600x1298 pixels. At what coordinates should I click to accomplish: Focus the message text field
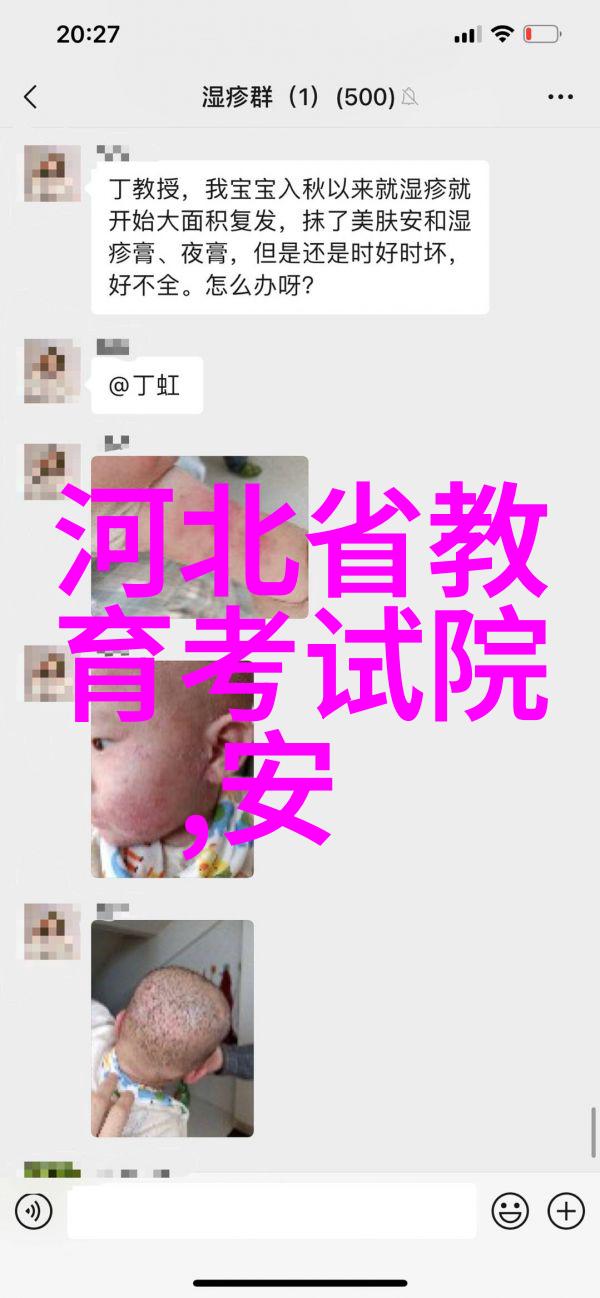271,1211
